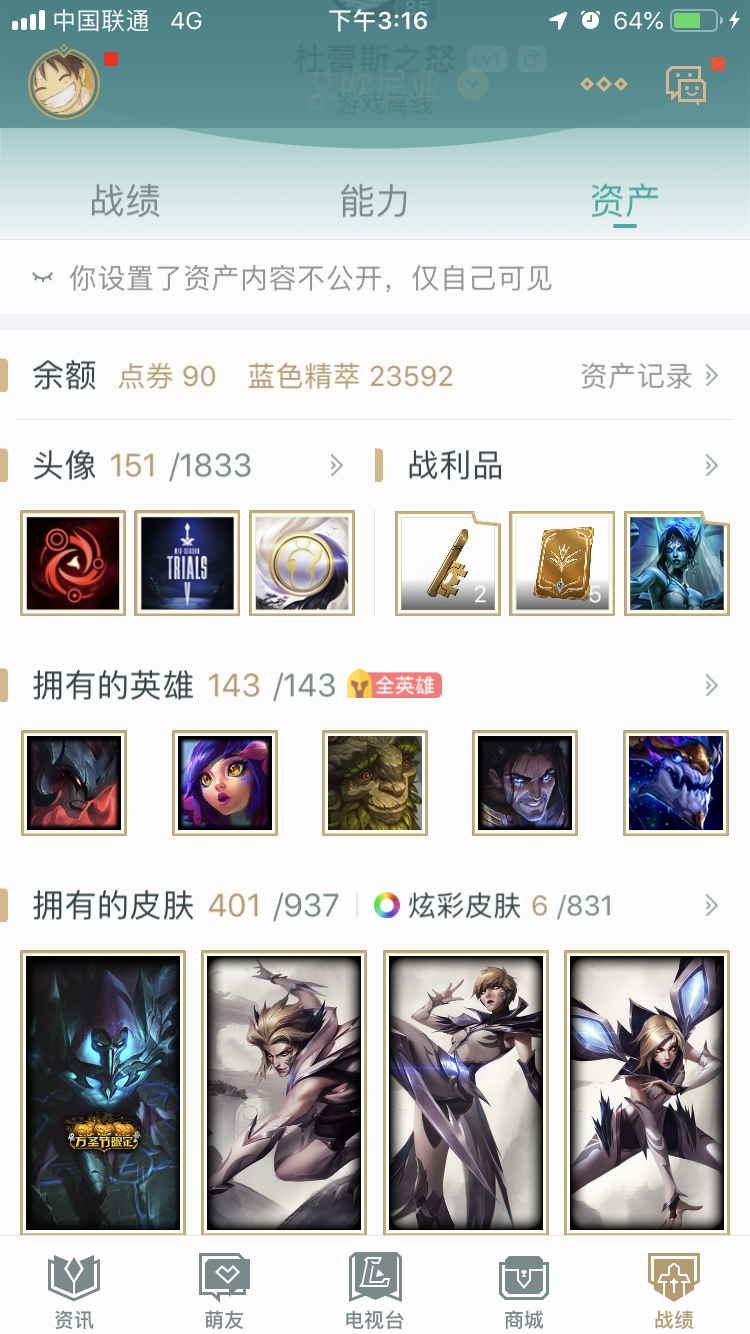Switch to the 能力 tab
The height and width of the screenshot is (1334, 750).
(x=374, y=201)
